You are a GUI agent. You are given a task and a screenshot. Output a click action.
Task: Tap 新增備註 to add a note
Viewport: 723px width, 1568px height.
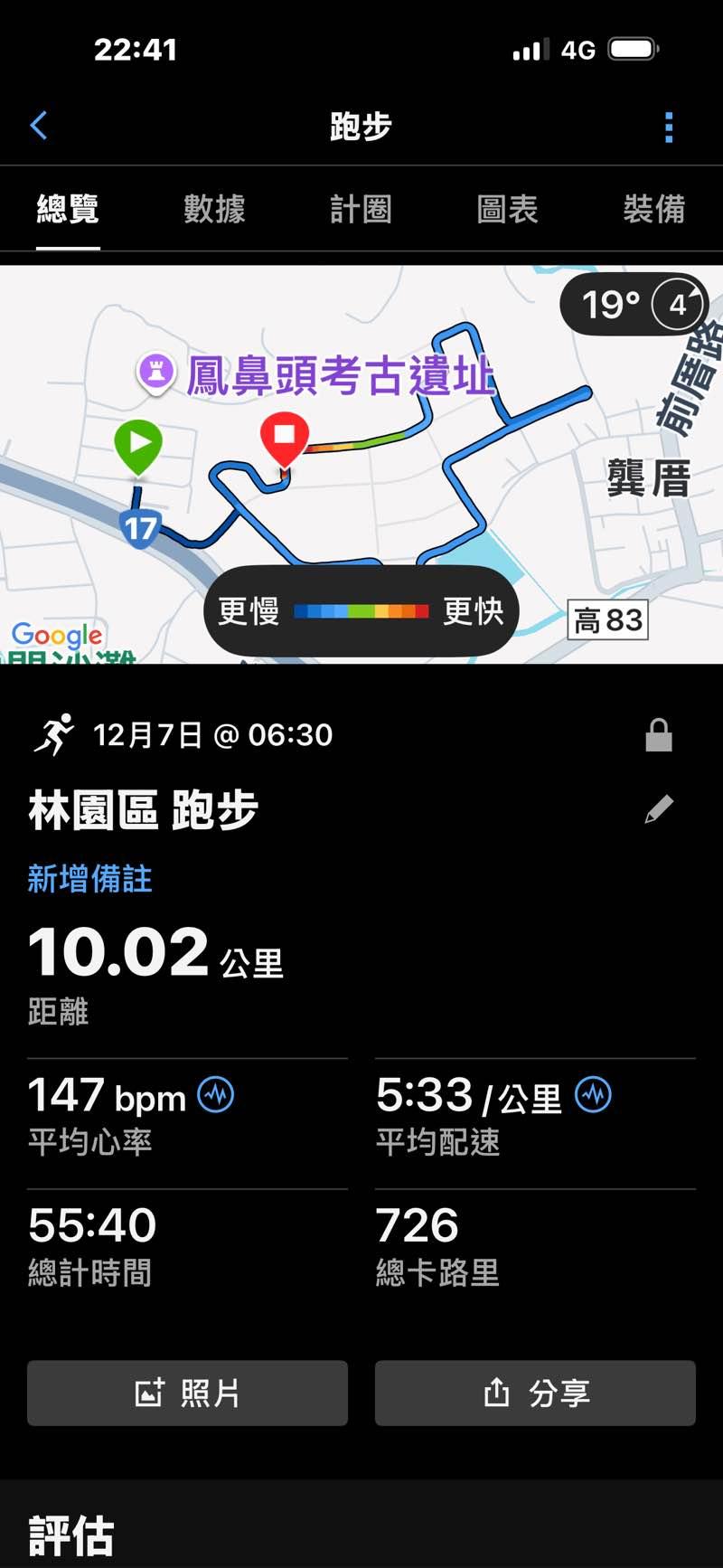click(x=89, y=879)
